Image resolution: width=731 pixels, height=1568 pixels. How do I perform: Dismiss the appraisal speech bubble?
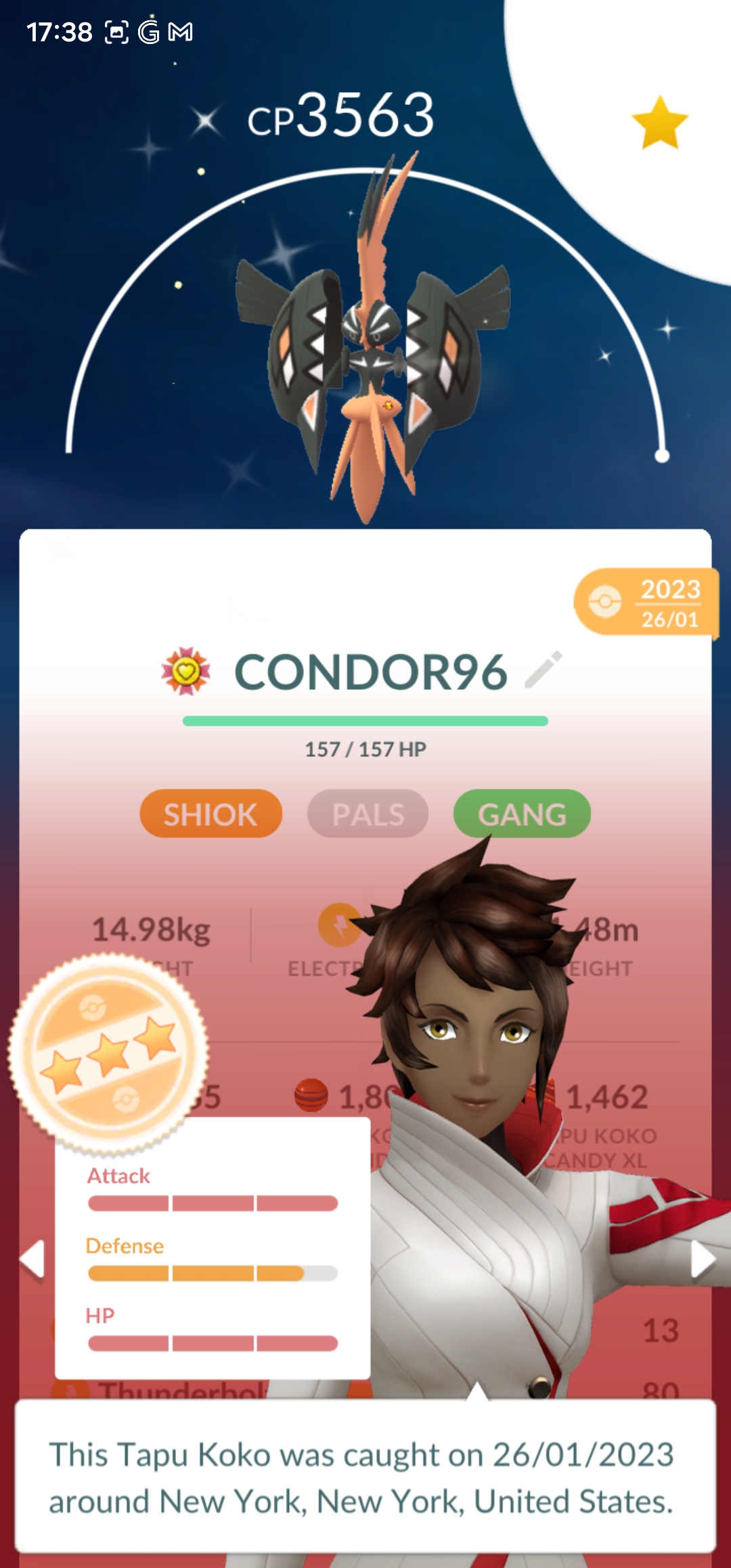(365, 1477)
